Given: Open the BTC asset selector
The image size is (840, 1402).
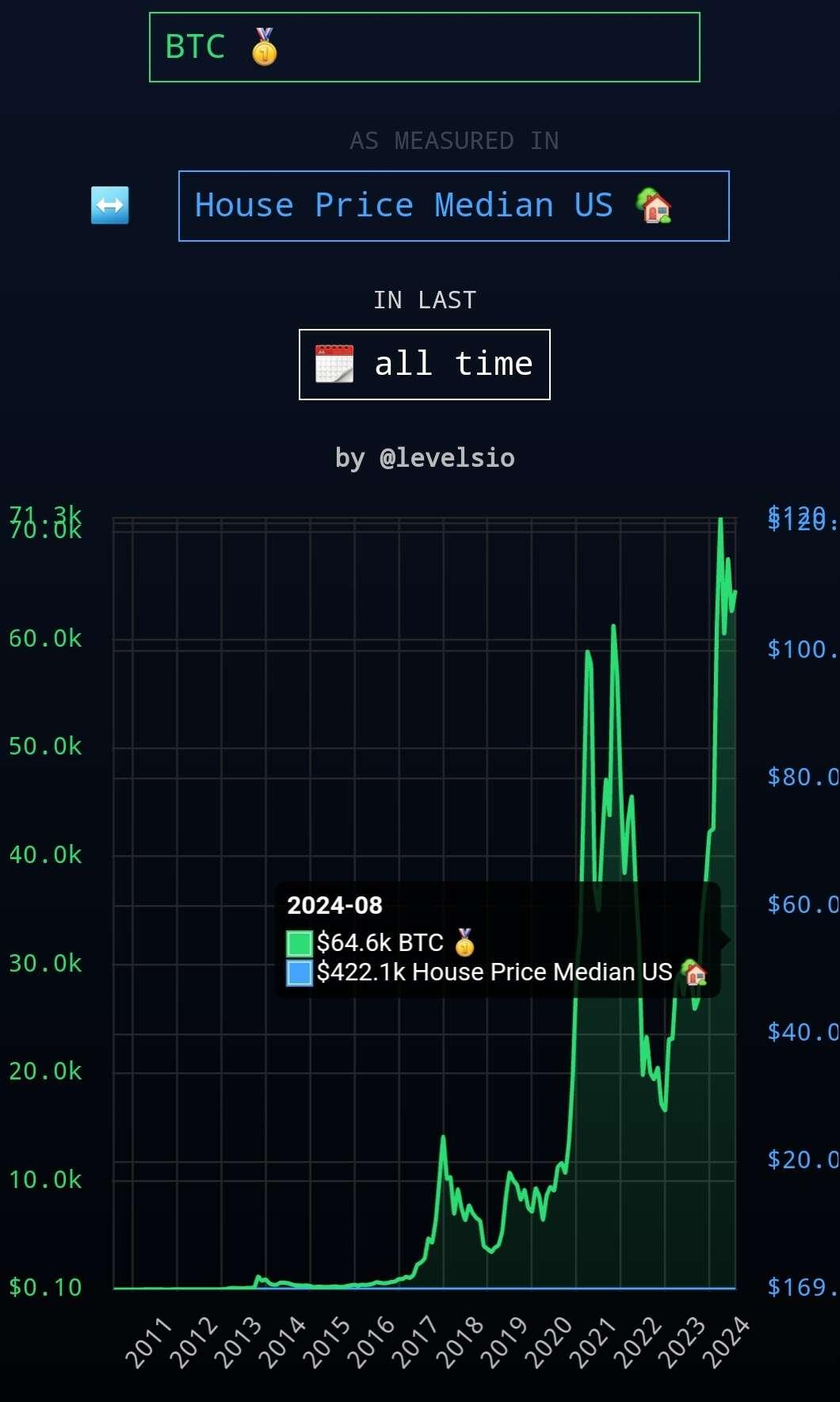Looking at the screenshot, I should click(425, 48).
